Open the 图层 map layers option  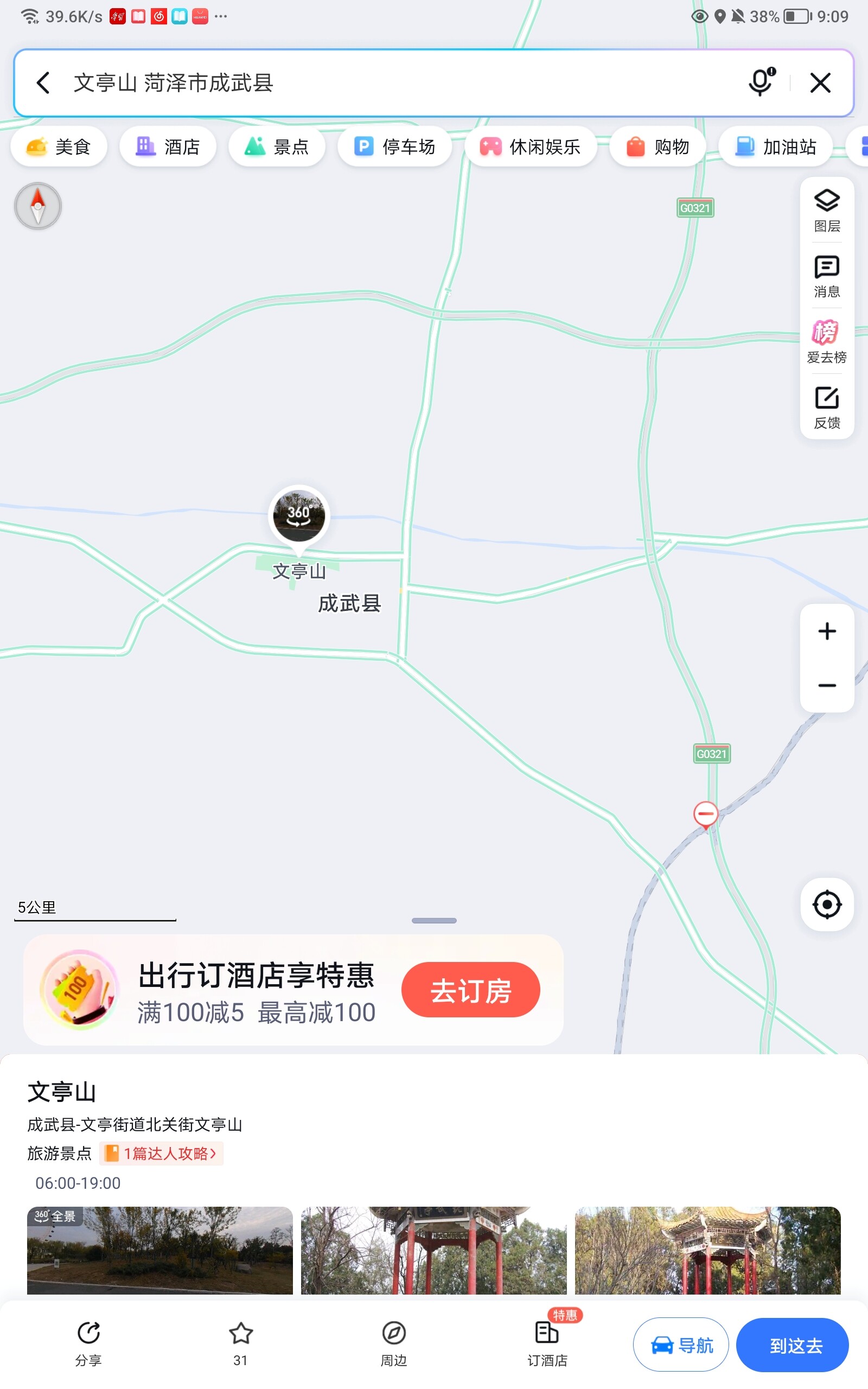click(x=827, y=210)
